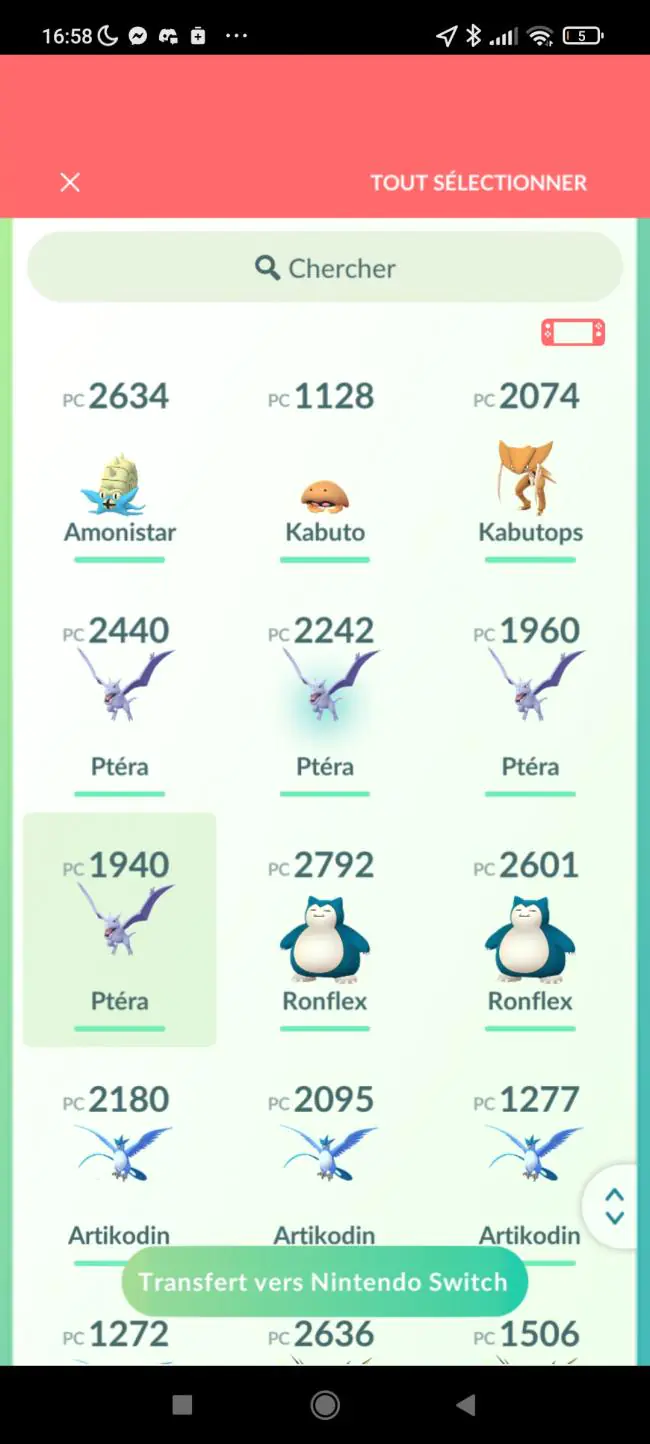Open recent apps with square button
This screenshot has height=1444, width=650.
pyautogui.click(x=182, y=1405)
